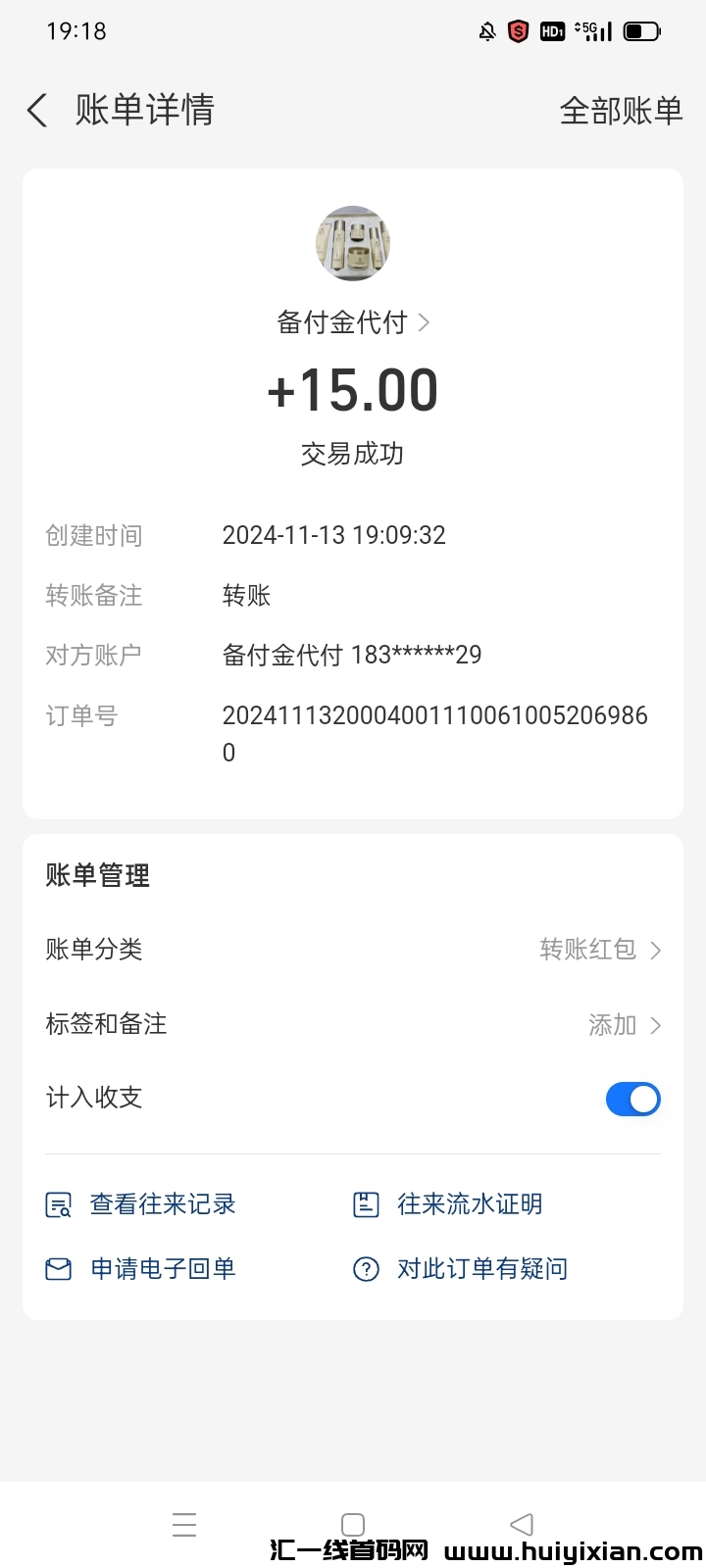The image size is (706, 1568).
Task: Tap the recent apps icon in navigation bar
Action: point(184,1524)
